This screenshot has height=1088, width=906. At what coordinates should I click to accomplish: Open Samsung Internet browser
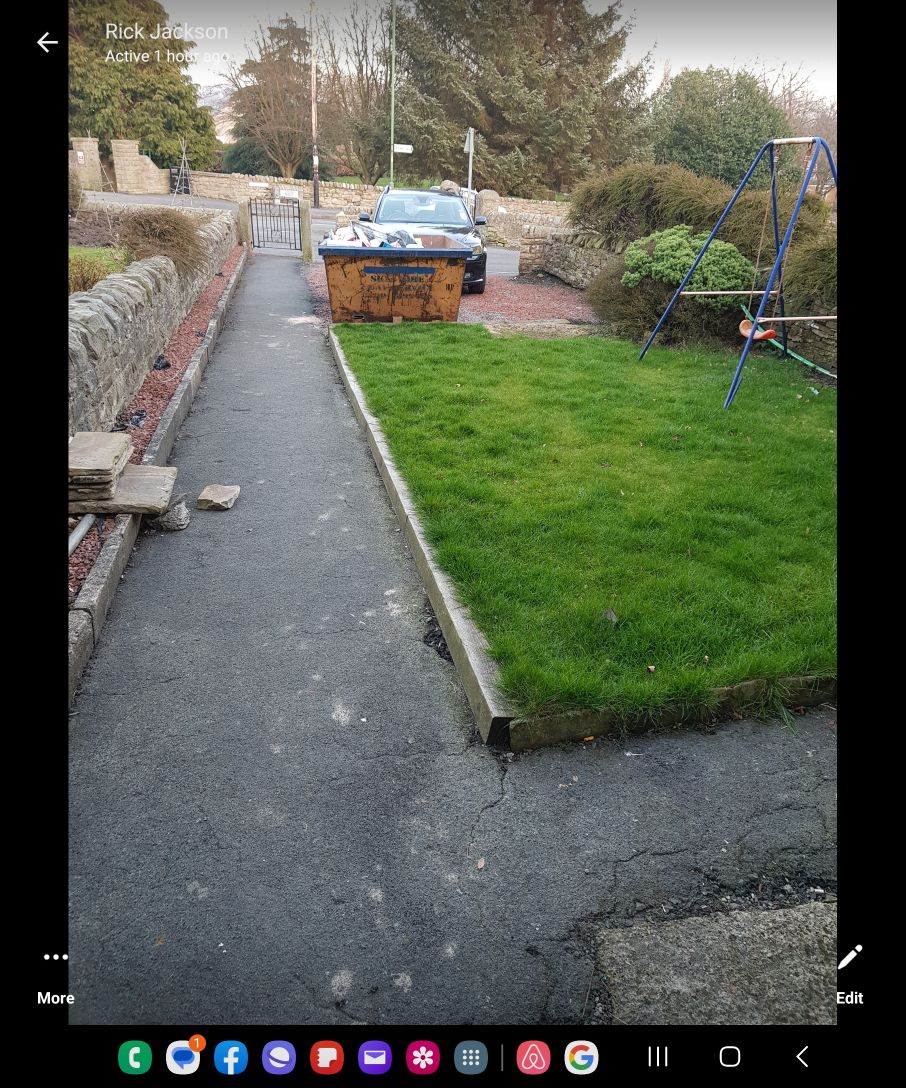coord(279,1057)
